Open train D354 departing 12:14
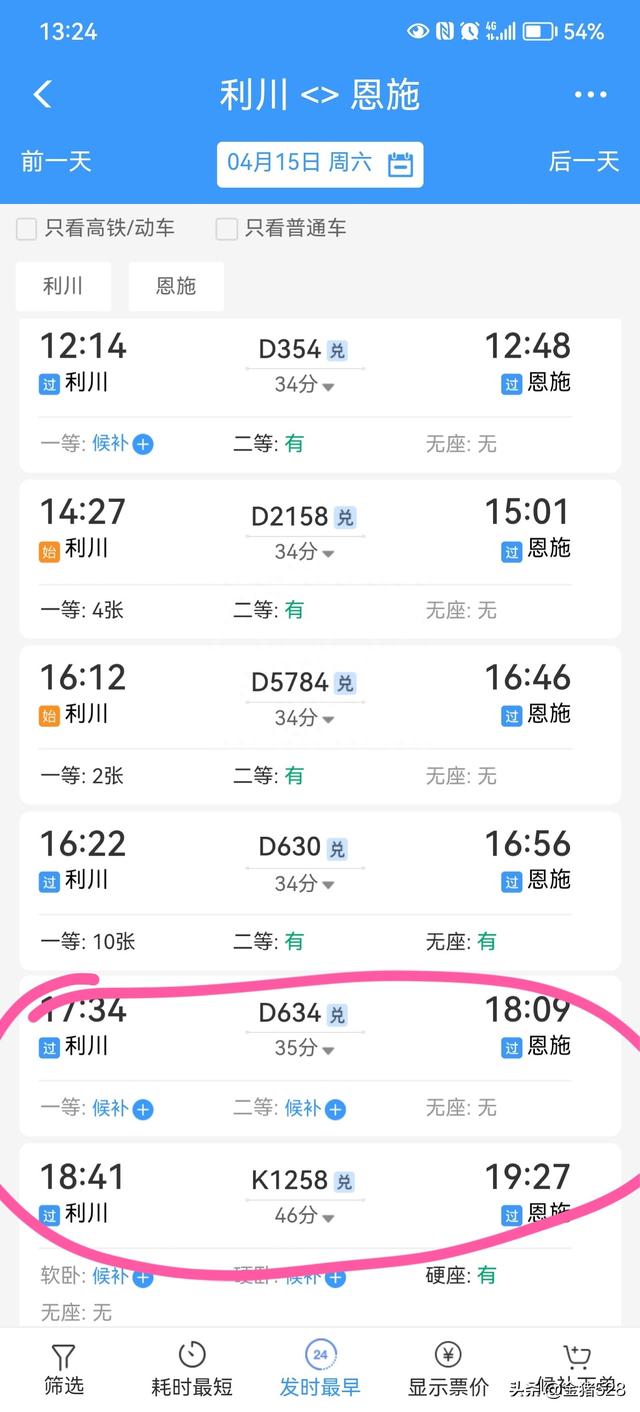 320,394
